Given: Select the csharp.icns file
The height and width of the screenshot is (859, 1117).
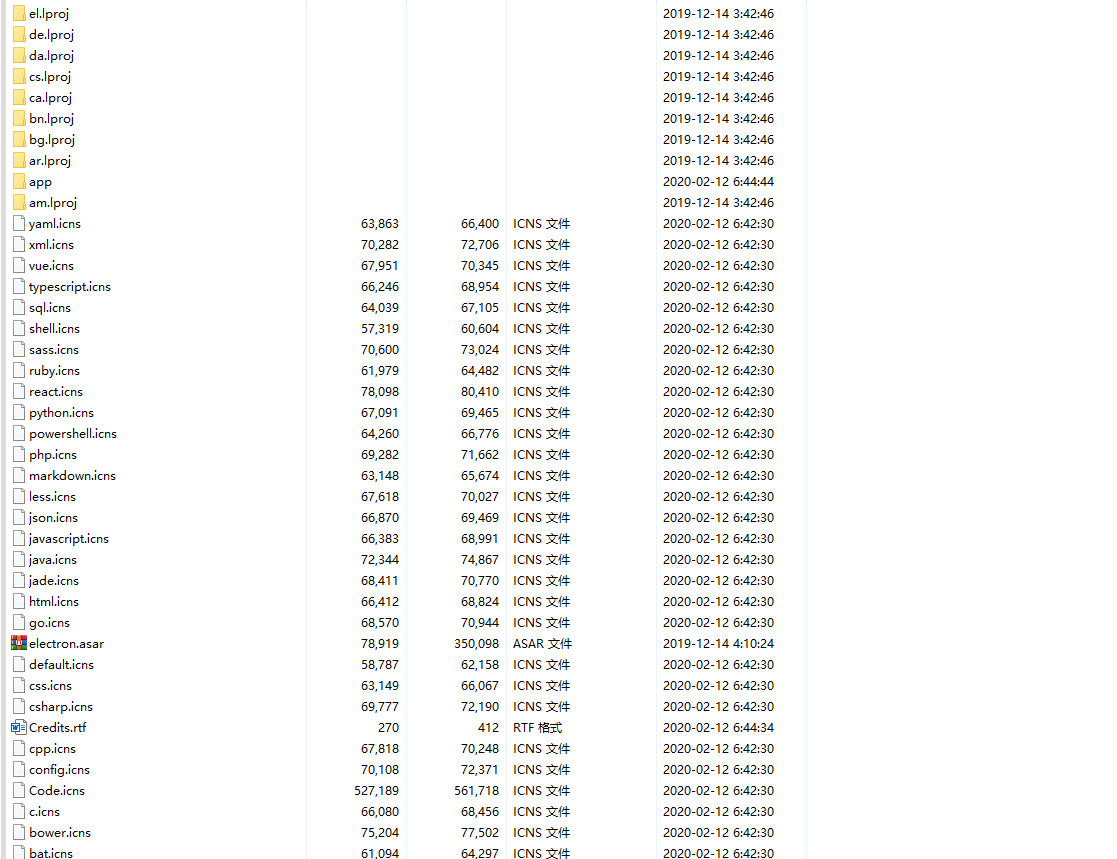Looking at the screenshot, I should [x=60, y=707].
